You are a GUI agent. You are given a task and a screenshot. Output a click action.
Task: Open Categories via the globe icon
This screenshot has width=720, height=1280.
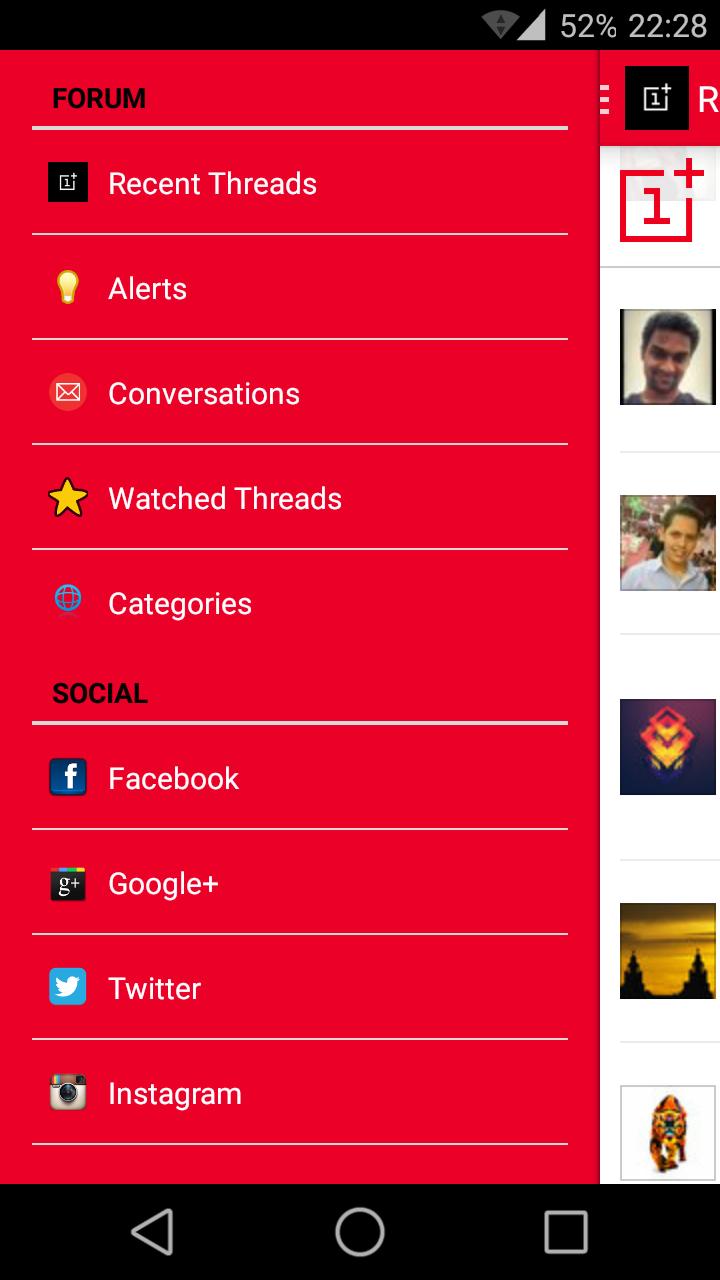pos(67,602)
